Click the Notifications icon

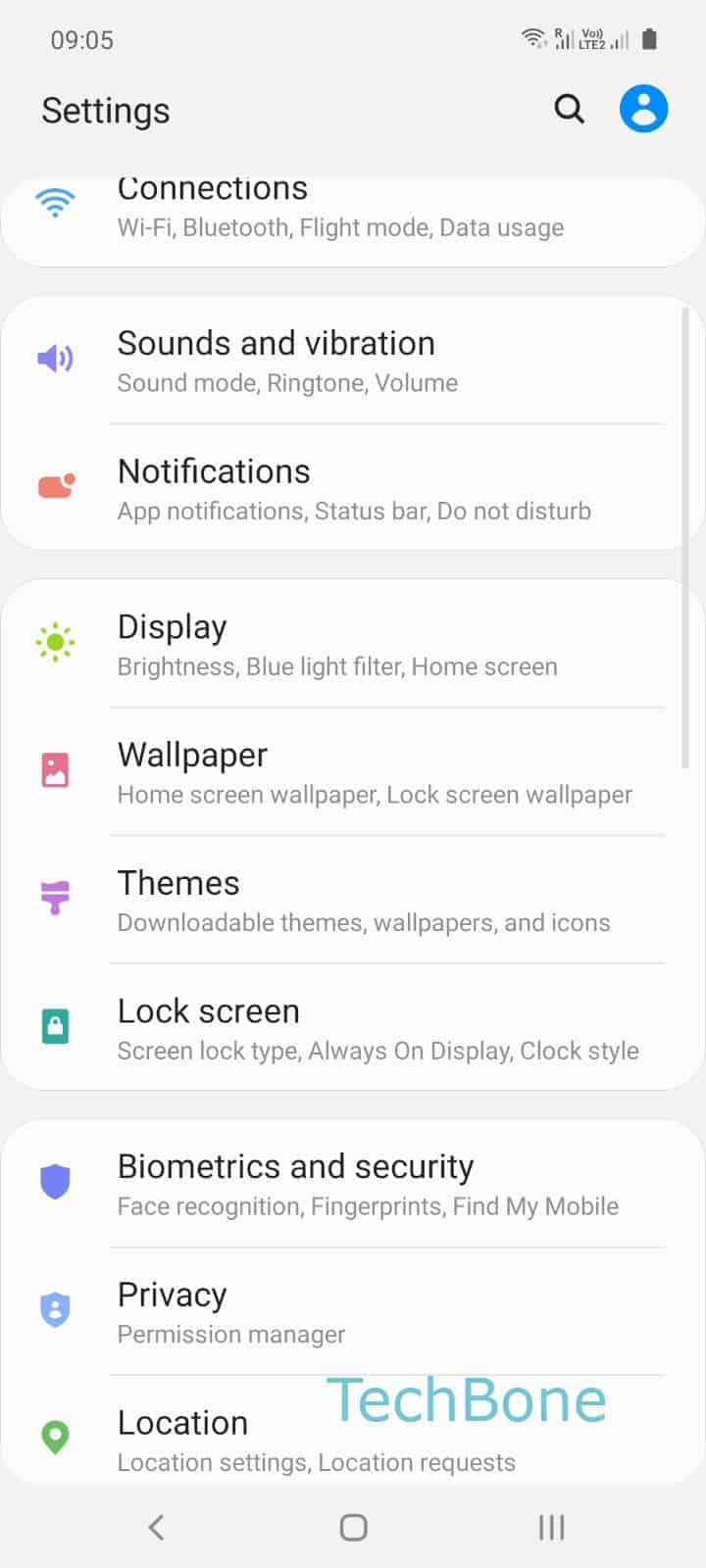click(56, 486)
